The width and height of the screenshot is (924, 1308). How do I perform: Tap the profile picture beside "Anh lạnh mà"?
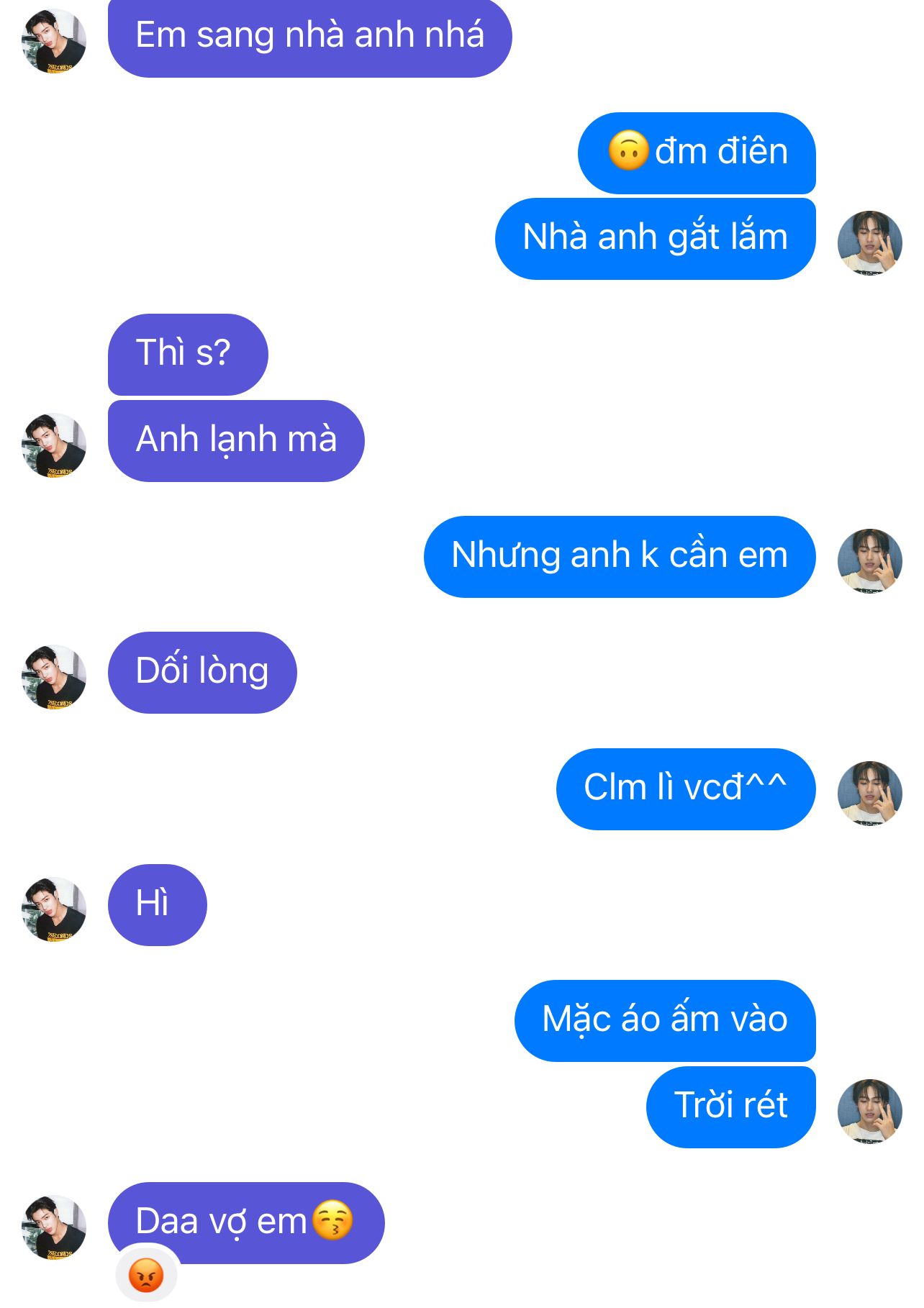pos(55,445)
